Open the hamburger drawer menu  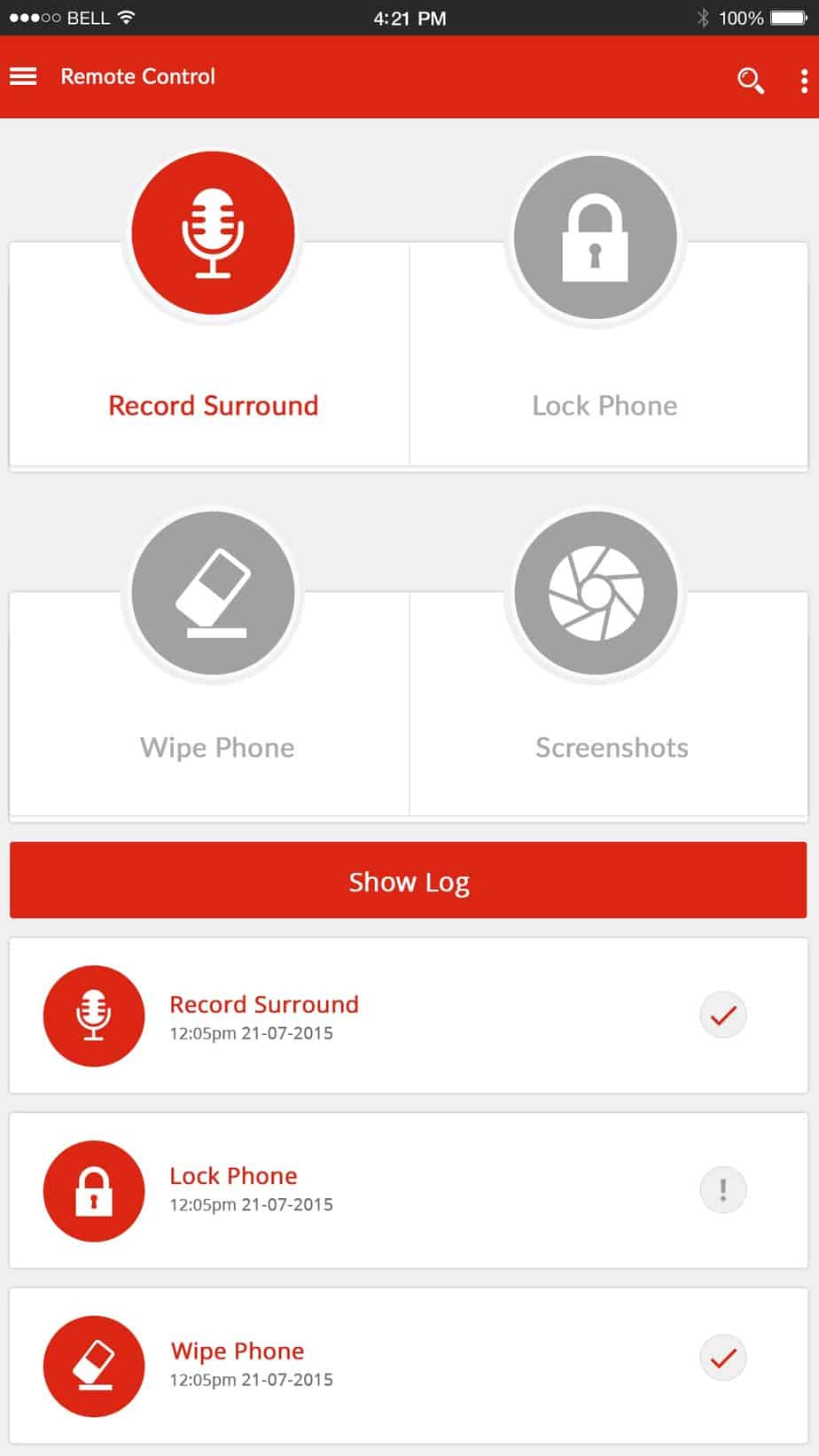pyautogui.click(x=23, y=77)
